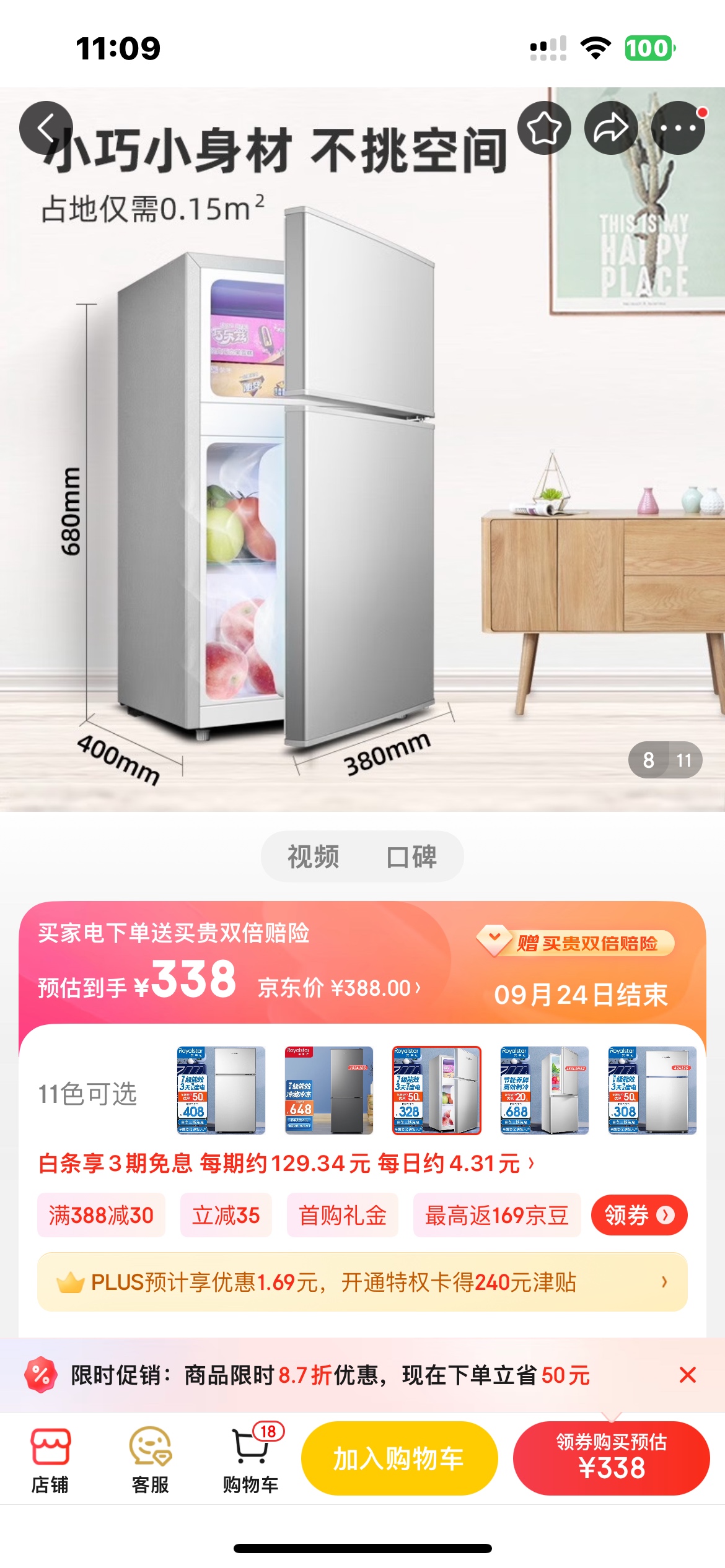Favorite this product with the star icon
The height and width of the screenshot is (1568, 725).
tap(544, 128)
